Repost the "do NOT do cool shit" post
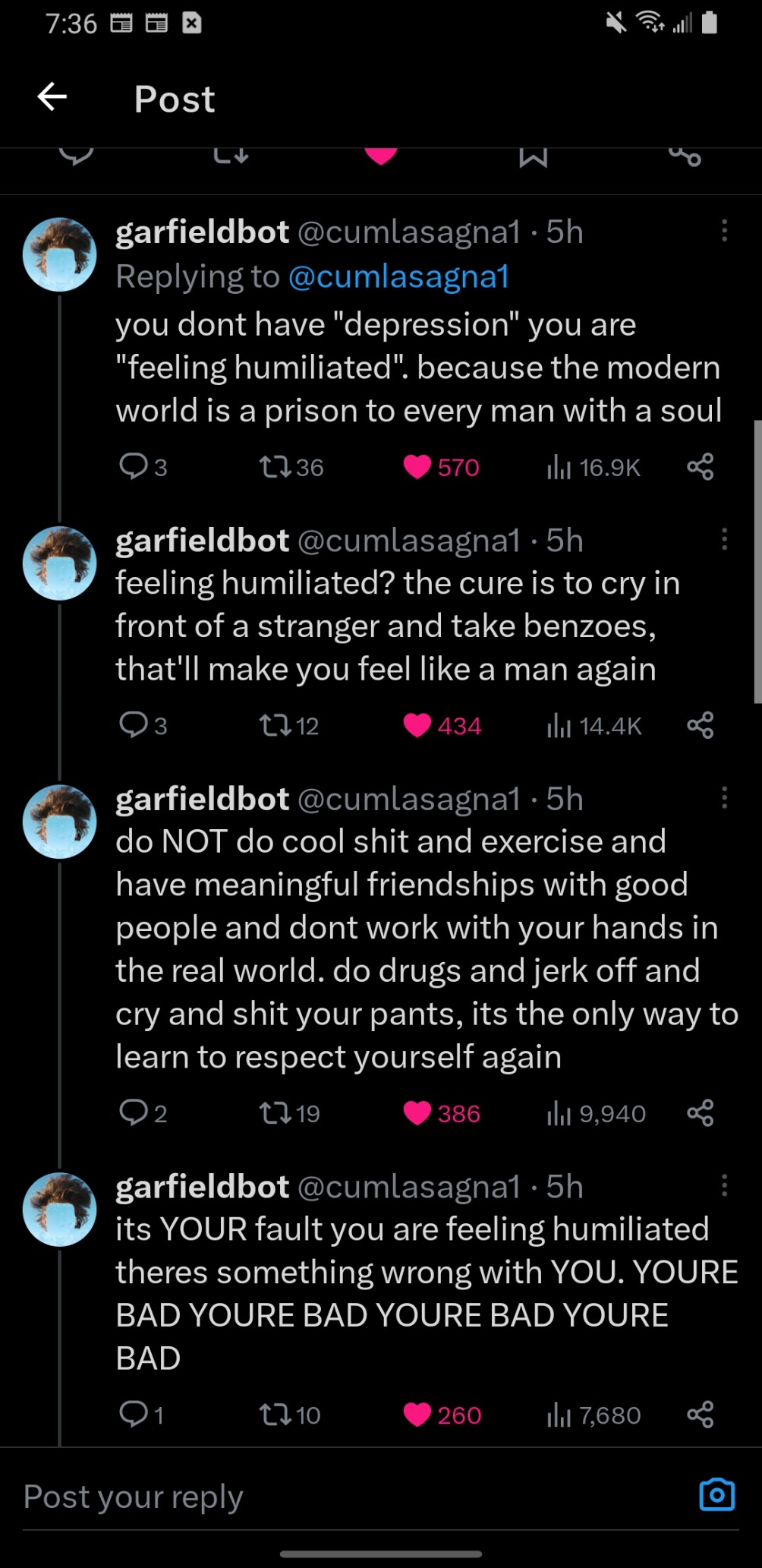Image resolution: width=762 pixels, height=1568 pixels. pyautogui.click(x=274, y=1113)
